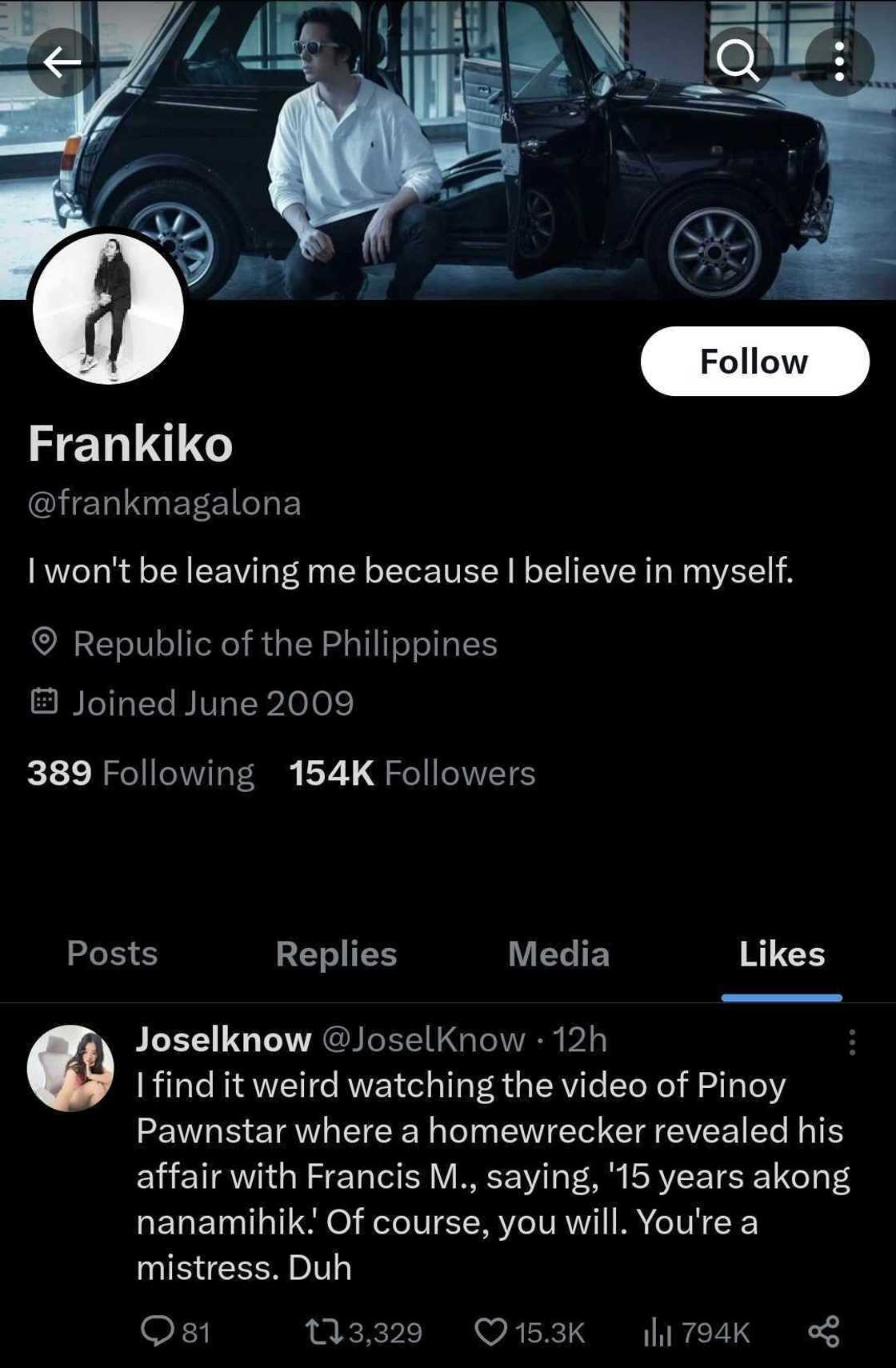Search this profile's posts
896x1368 pixels.
[x=738, y=62]
